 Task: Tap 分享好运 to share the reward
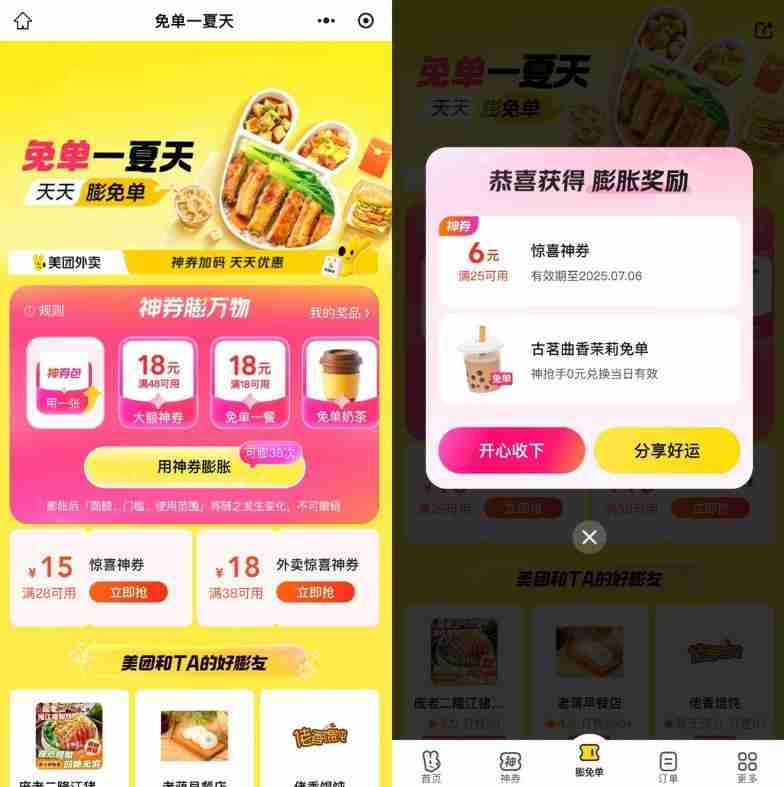667,451
